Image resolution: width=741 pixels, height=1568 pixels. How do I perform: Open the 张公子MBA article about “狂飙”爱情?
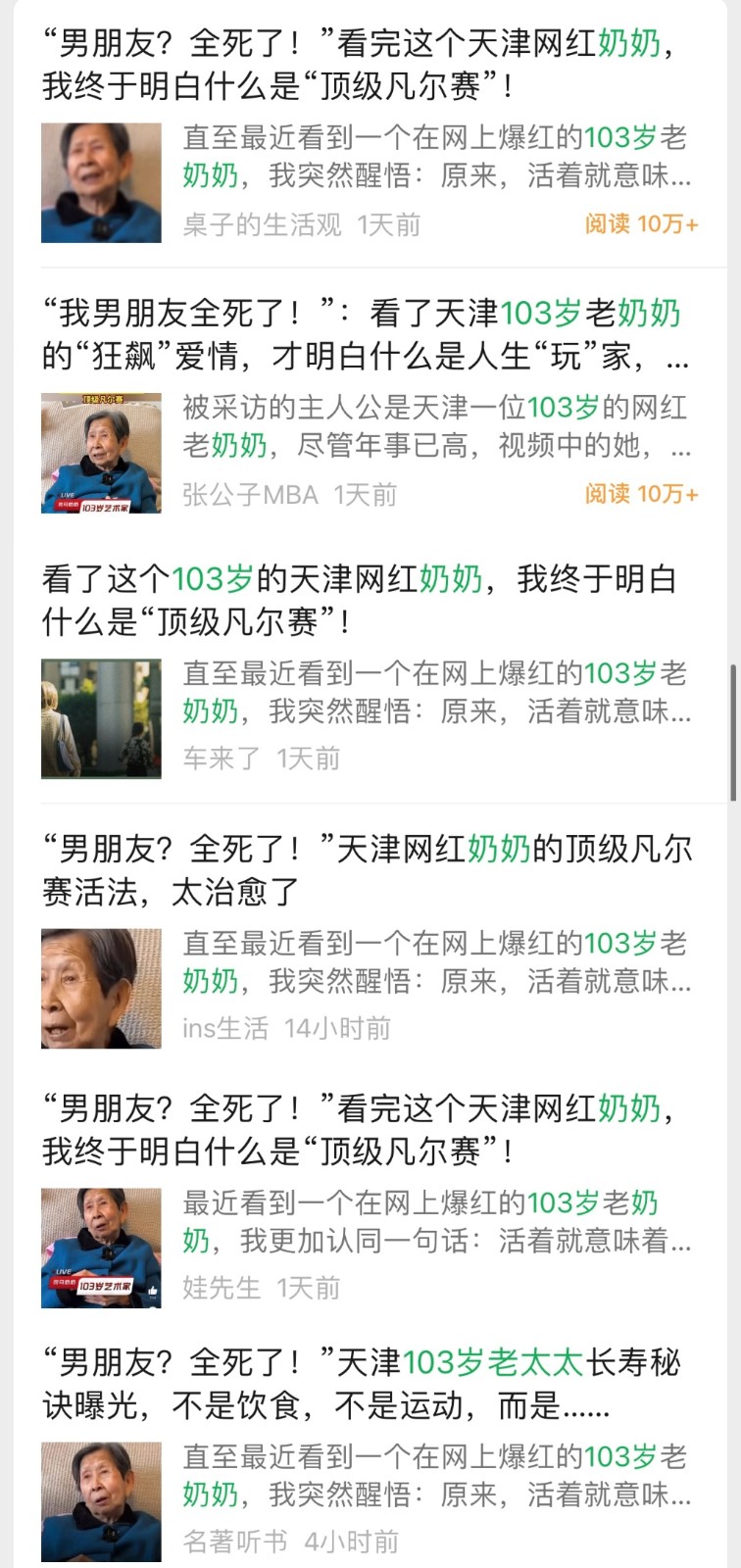pyautogui.click(x=363, y=334)
